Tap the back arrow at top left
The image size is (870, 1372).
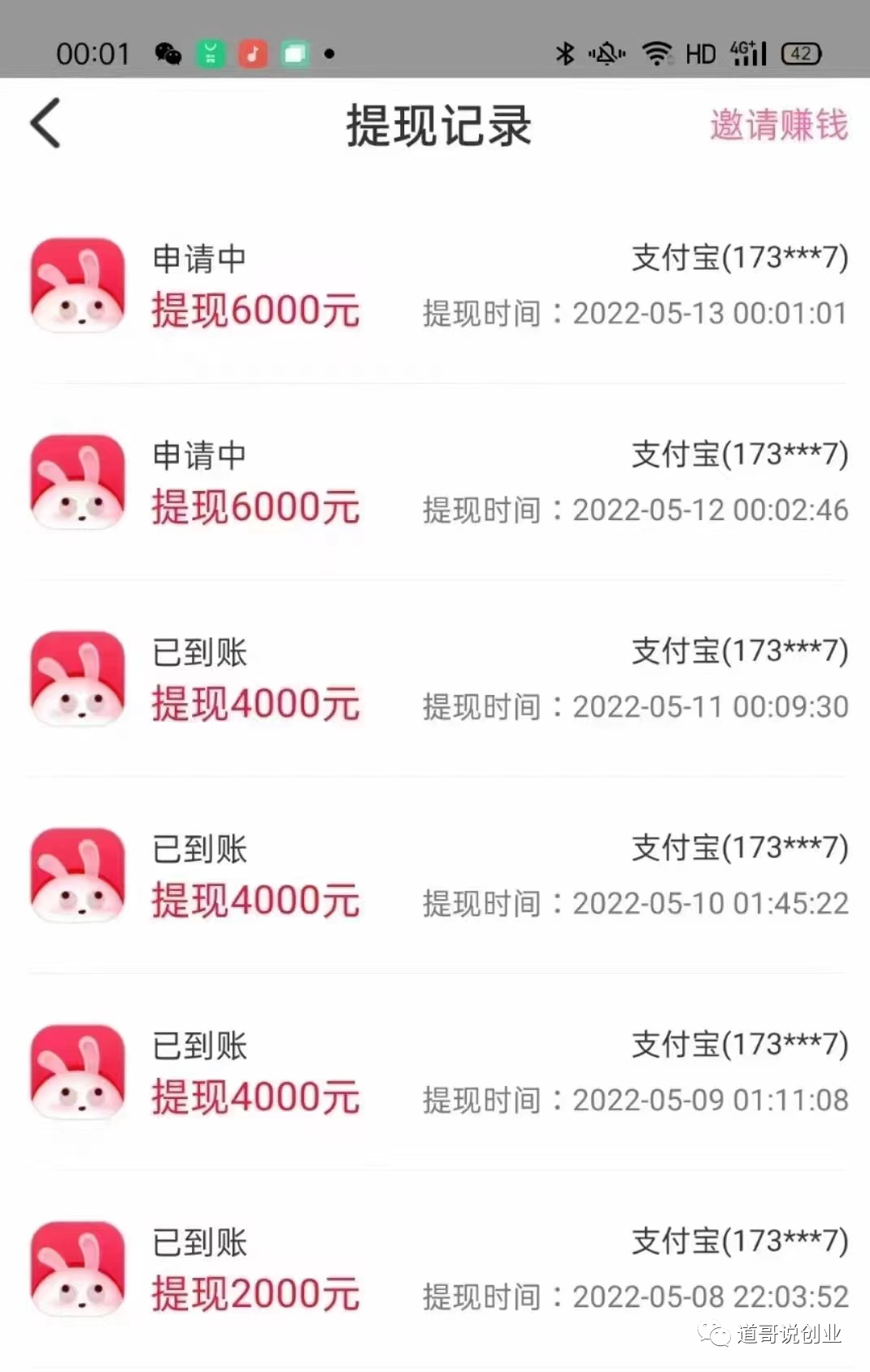click(x=46, y=124)
